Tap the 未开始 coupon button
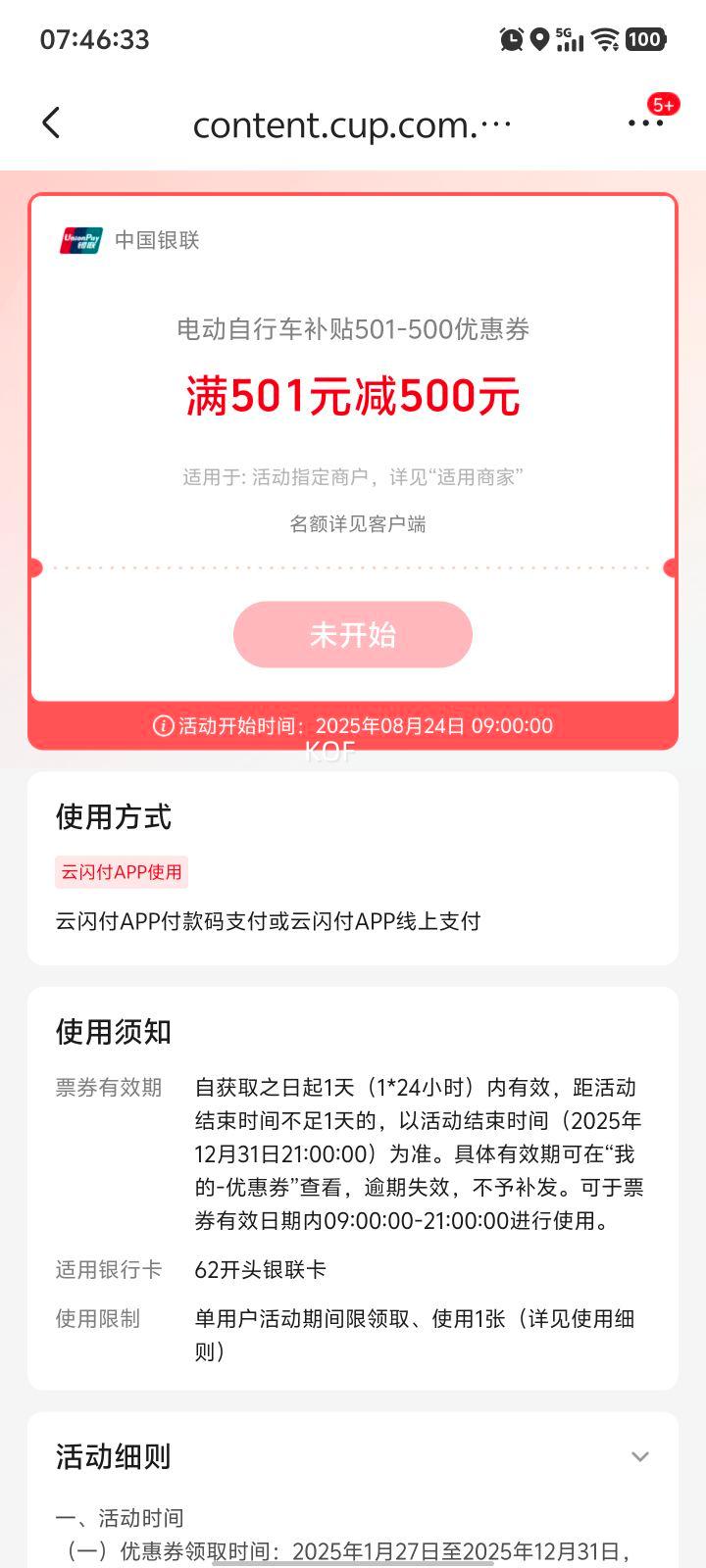The image size is (706, 1568). [353, 635]
